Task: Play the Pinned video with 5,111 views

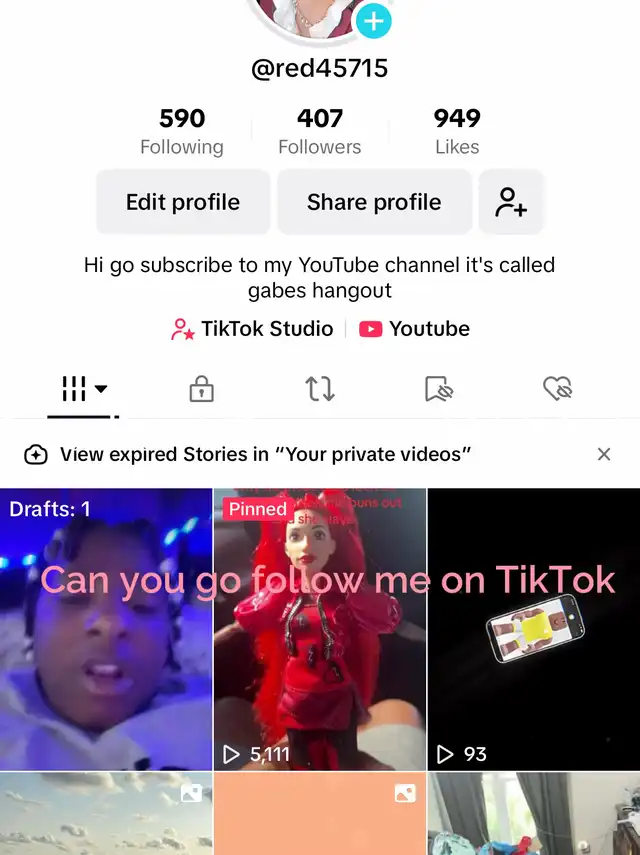Action: point(320,629)
